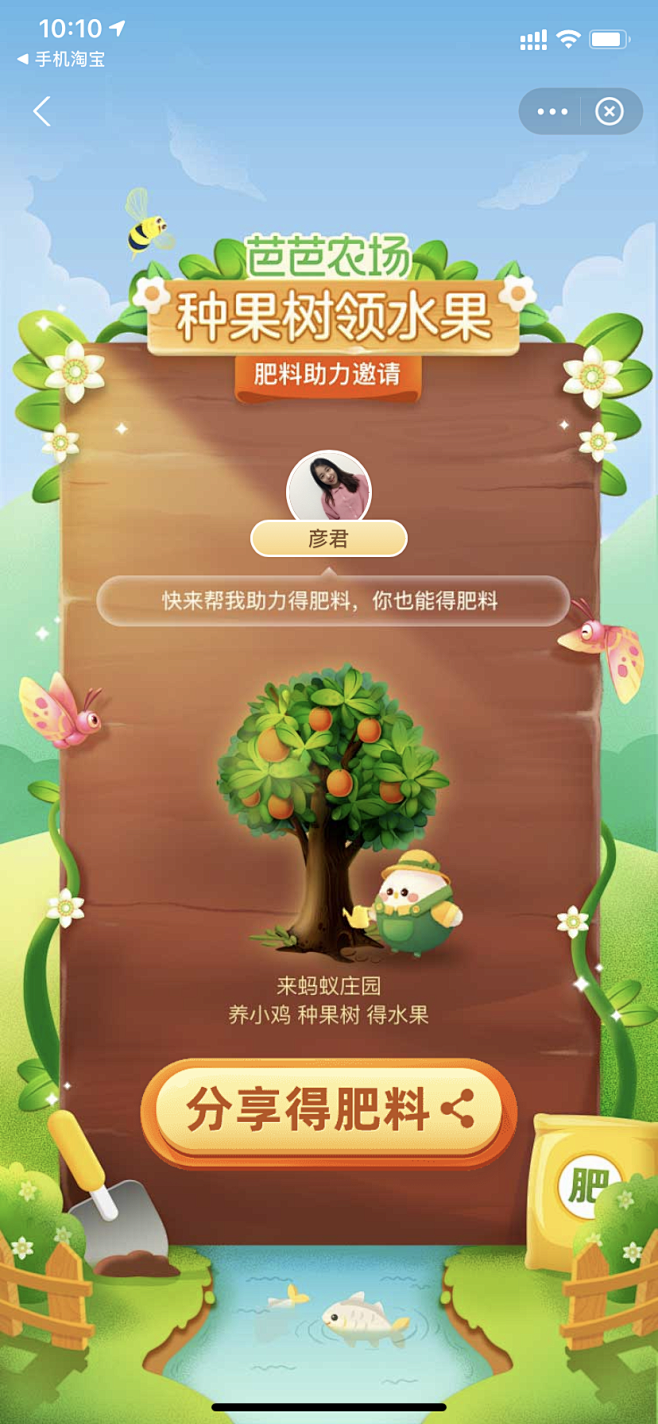Return to 手机淘宝 via the status bar link

tap(61, 59)
